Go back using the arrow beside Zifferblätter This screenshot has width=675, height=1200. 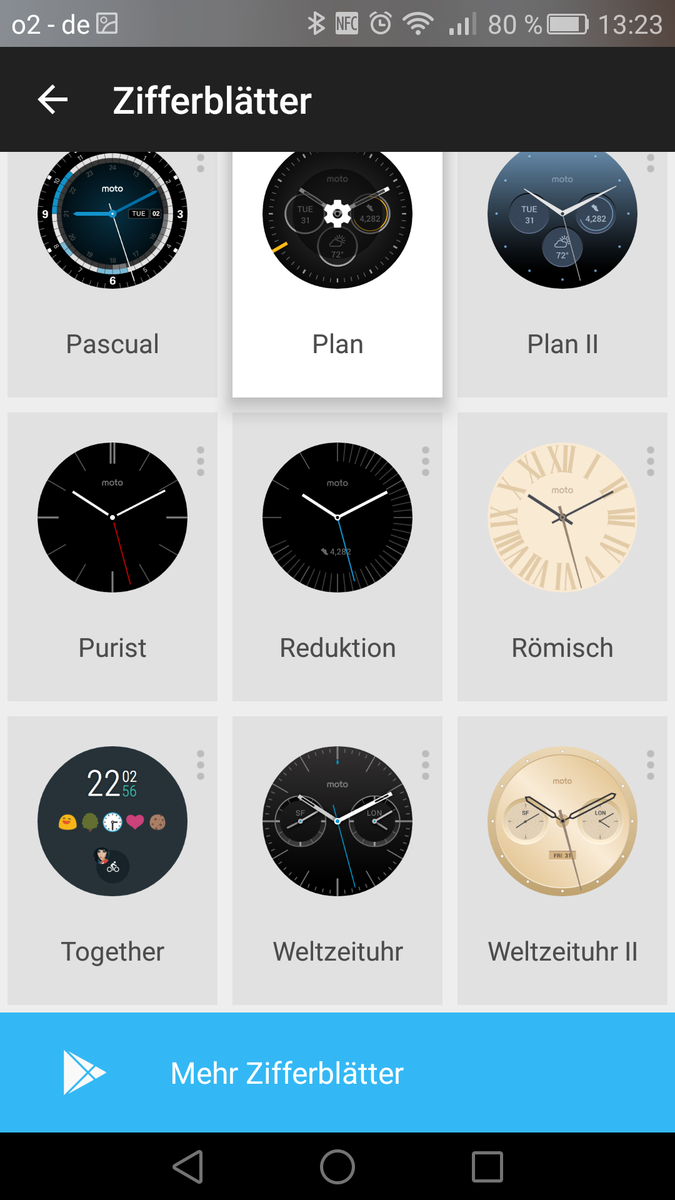(x=53, y=100)
